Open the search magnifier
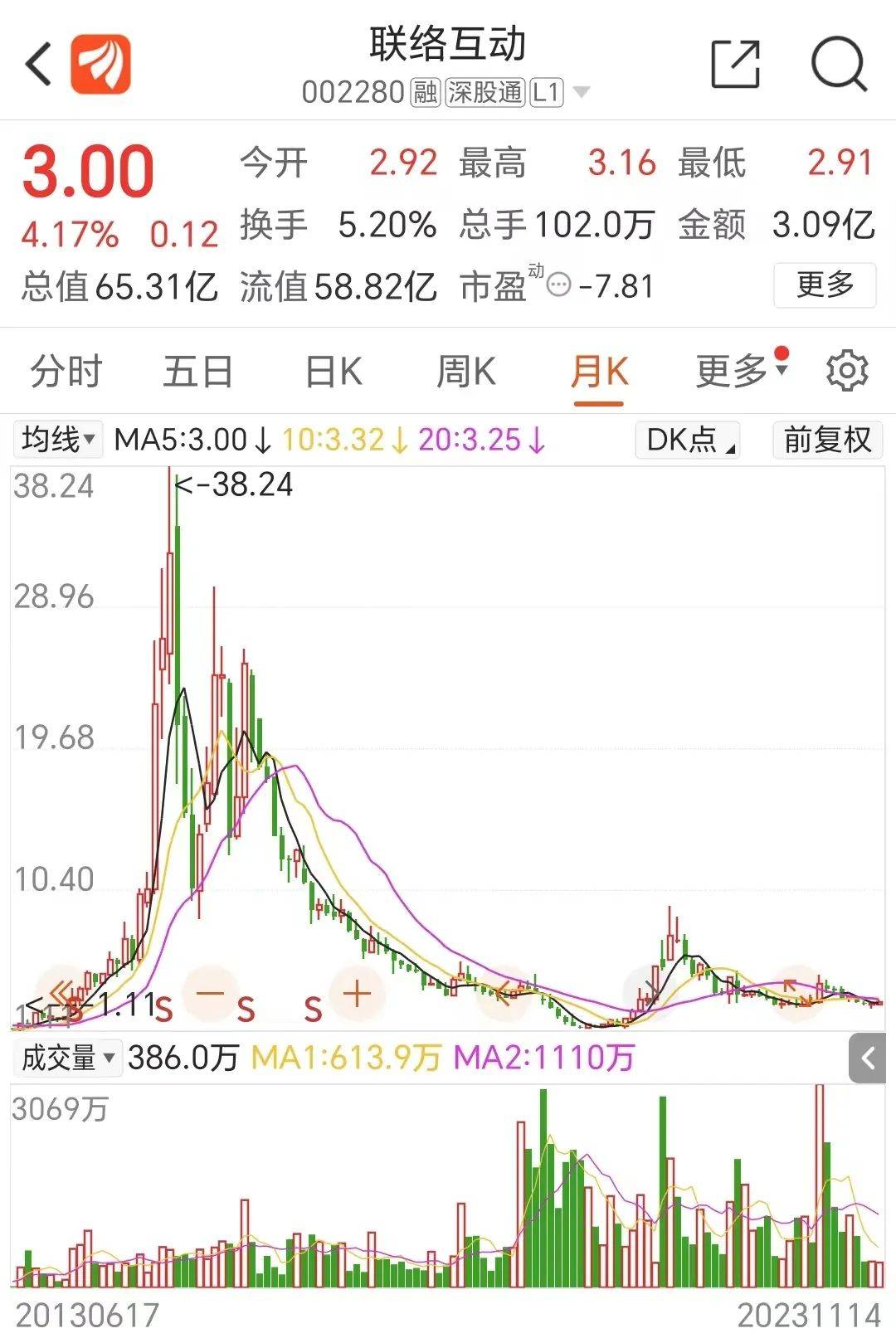Viewport: 896px width, 1343px height. click(x=838, y=64)
